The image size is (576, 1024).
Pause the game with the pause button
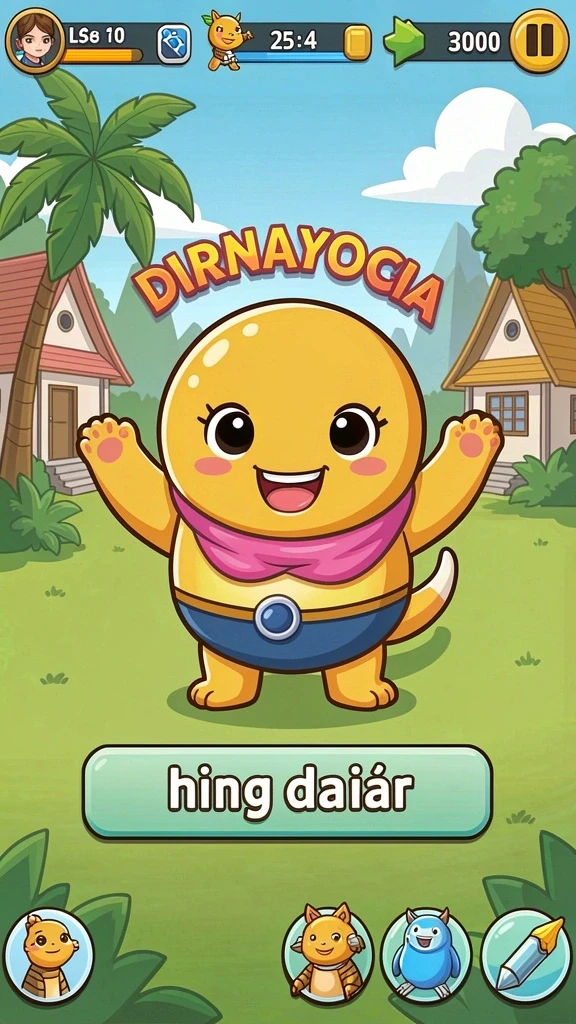pyautogui.click(x=539, y=40)
